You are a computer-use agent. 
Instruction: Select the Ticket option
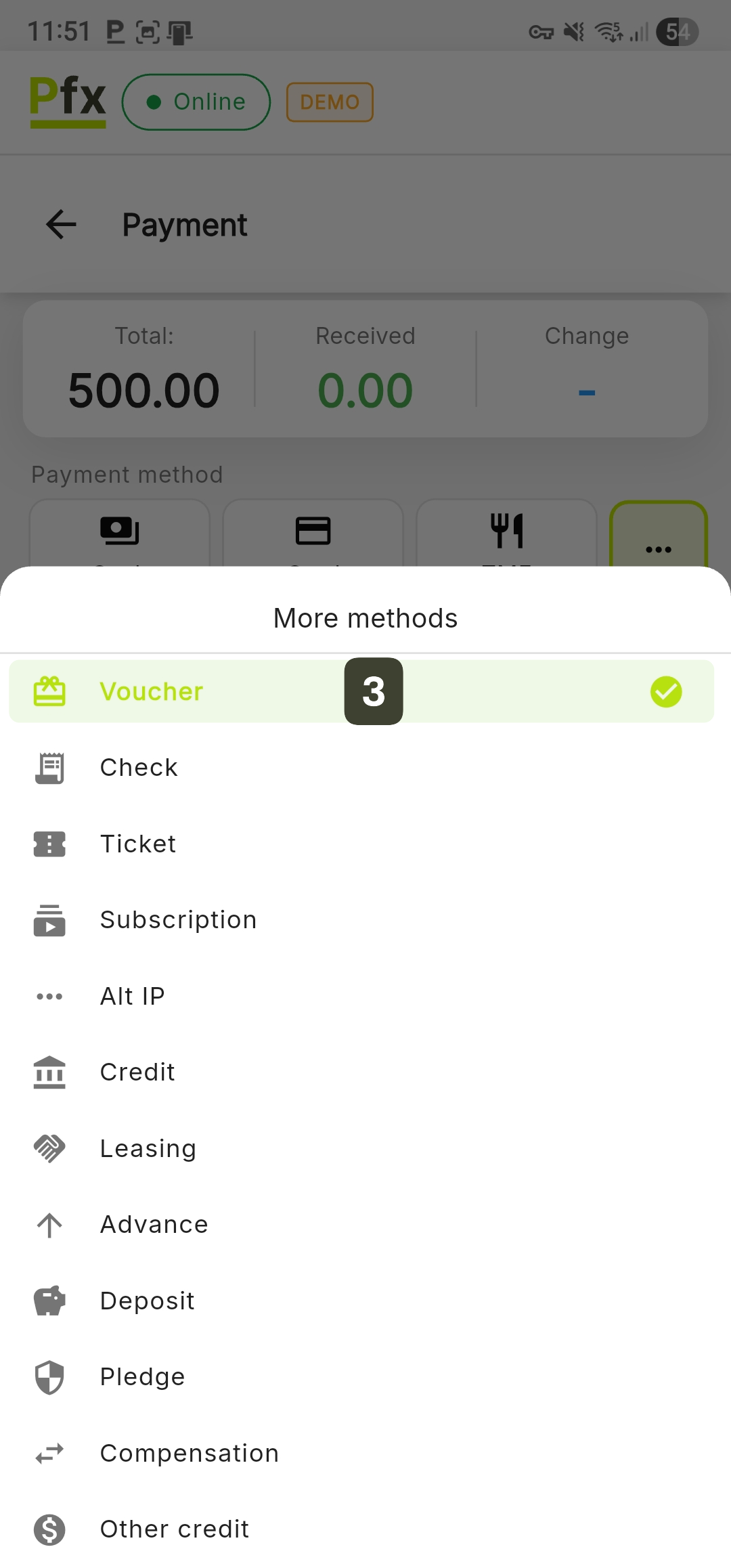pos(138,844)
